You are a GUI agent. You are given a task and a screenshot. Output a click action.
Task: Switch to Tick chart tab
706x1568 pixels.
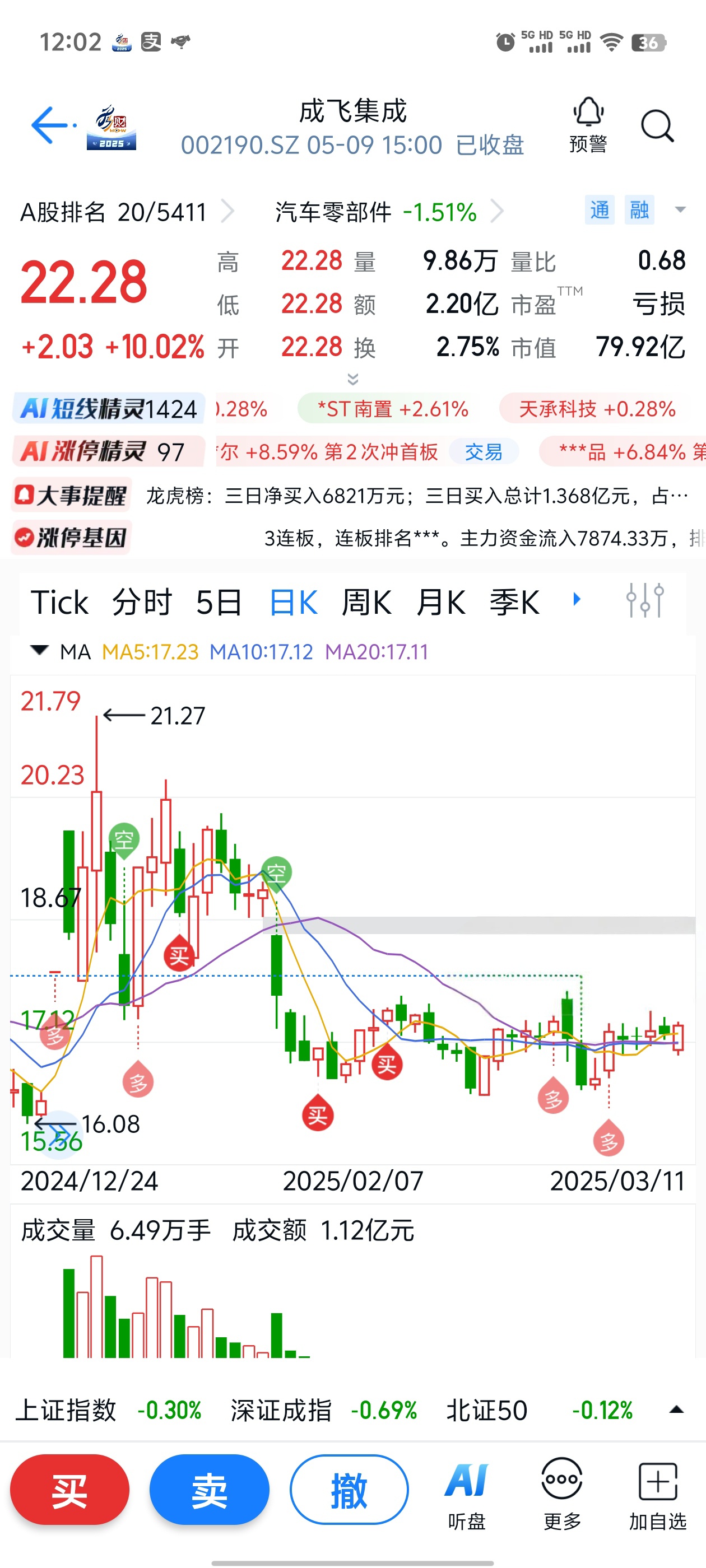[60, 603]
